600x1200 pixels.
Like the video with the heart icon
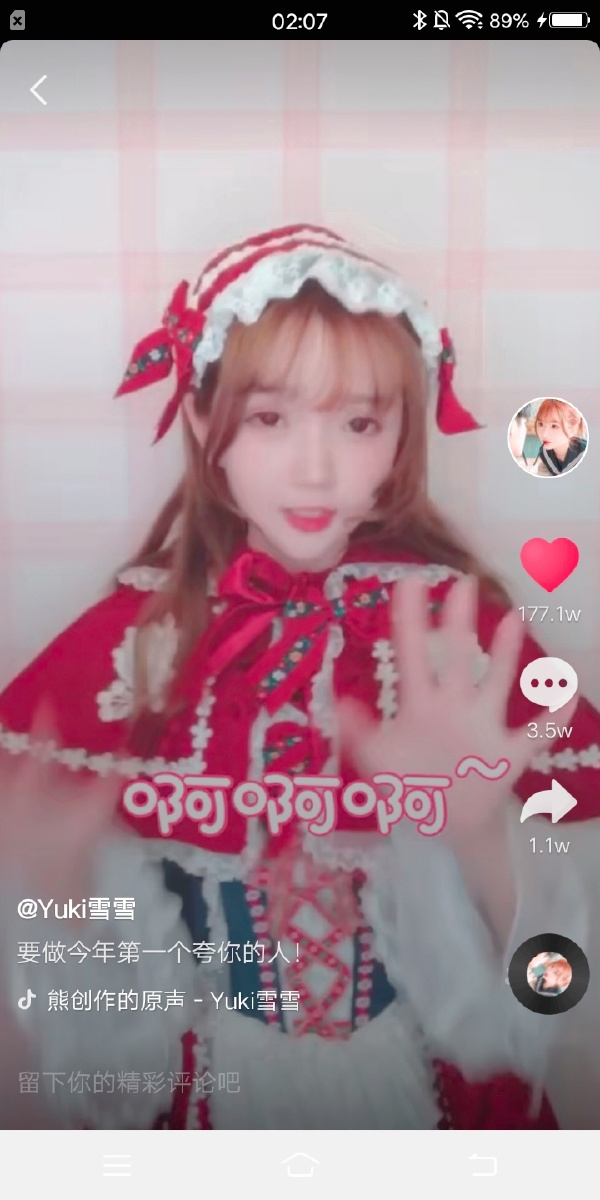549,566
